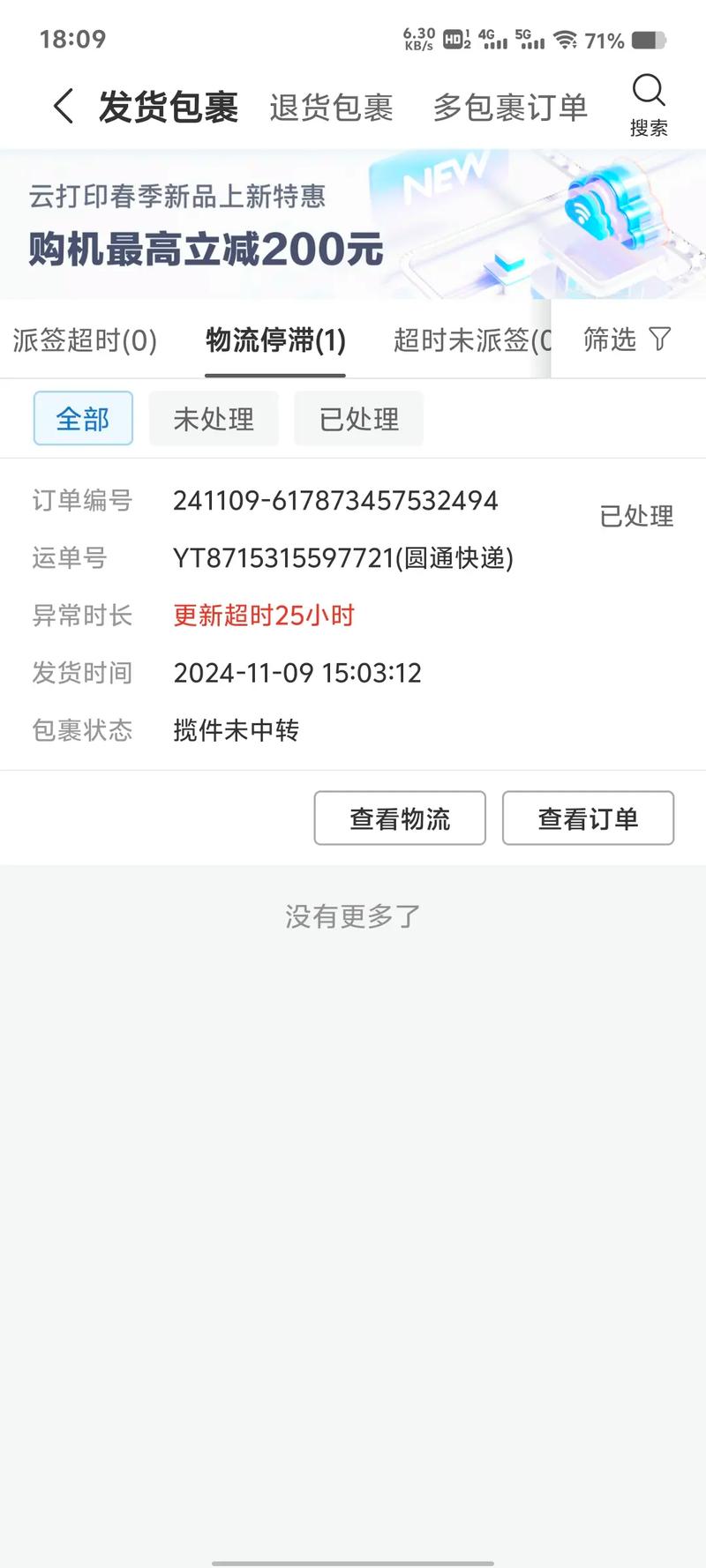Click the 查看订单 button
Image resolution: width=706 pixels, height=1568 pixels.
tap(588, 818)
